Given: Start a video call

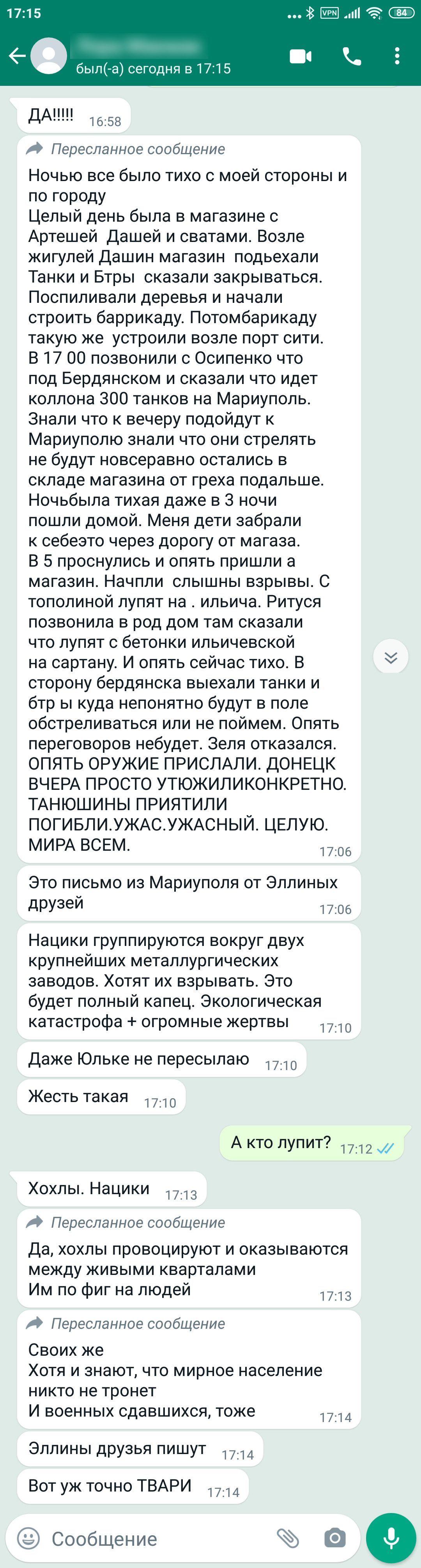Looking at the screenshot, I should click(301, 57).
